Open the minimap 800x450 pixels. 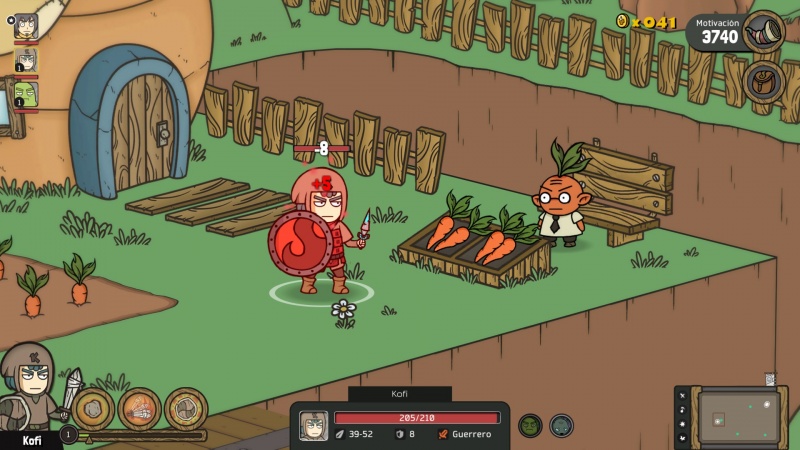tap(740, 416)
